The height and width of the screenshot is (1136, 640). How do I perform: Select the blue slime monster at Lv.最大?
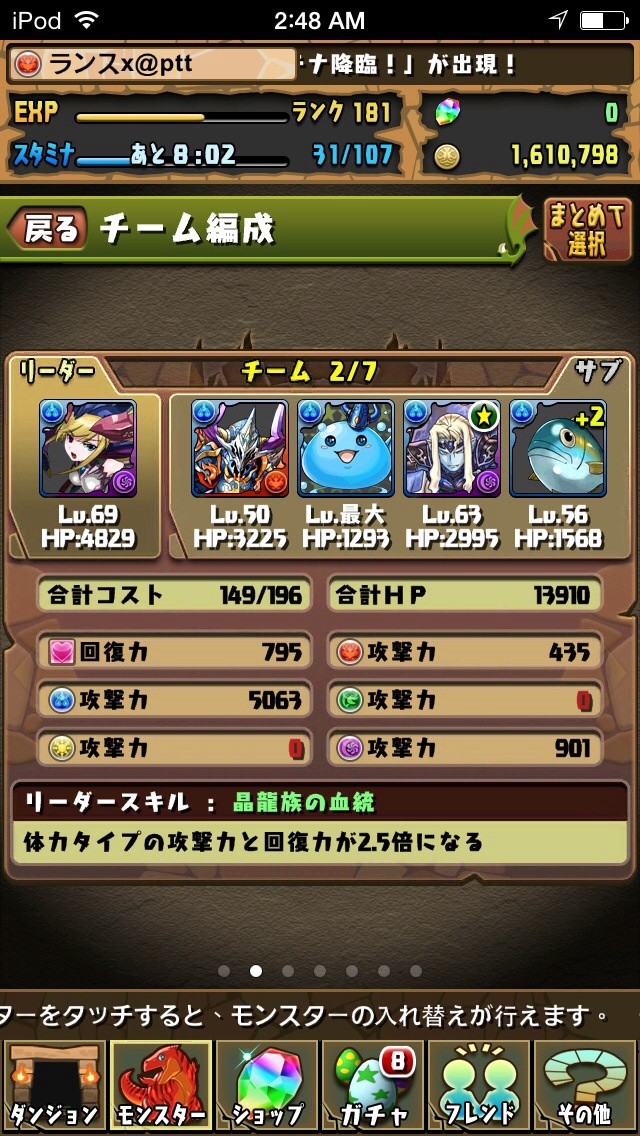346,448
